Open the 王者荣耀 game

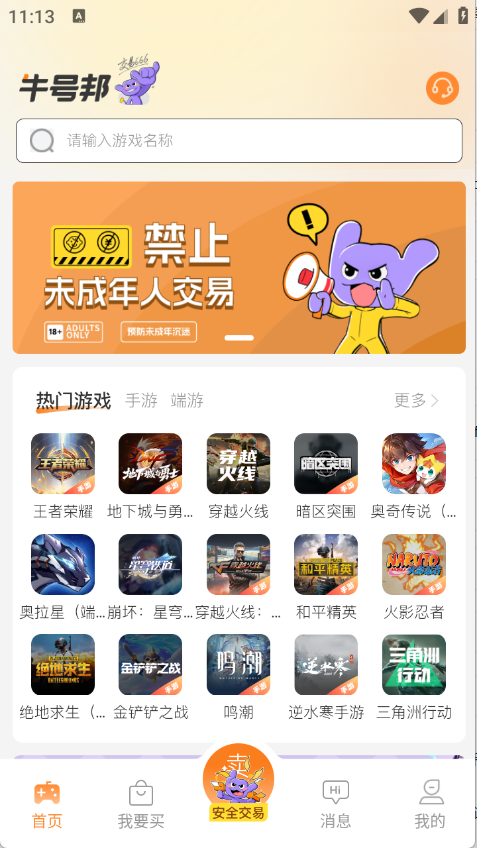point(63,476)
